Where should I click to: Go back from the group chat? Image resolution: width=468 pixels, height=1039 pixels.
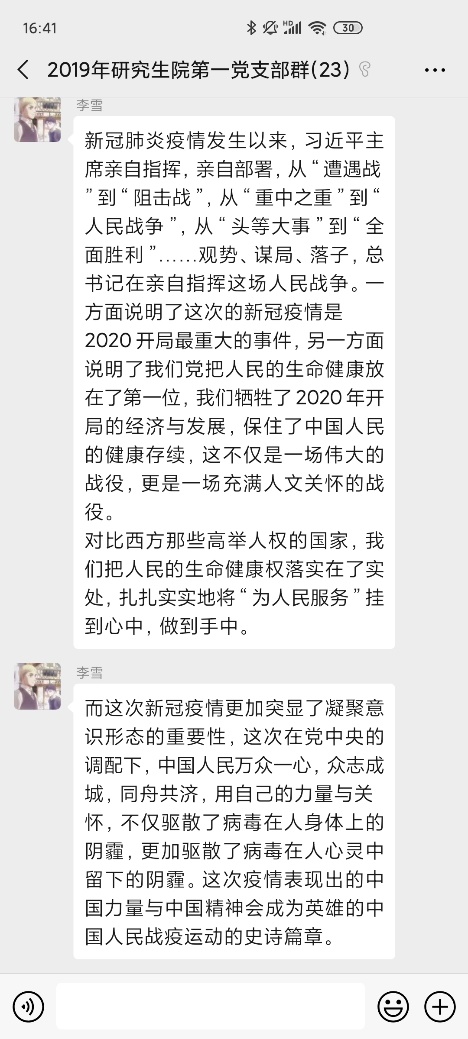tap(23, 70)
